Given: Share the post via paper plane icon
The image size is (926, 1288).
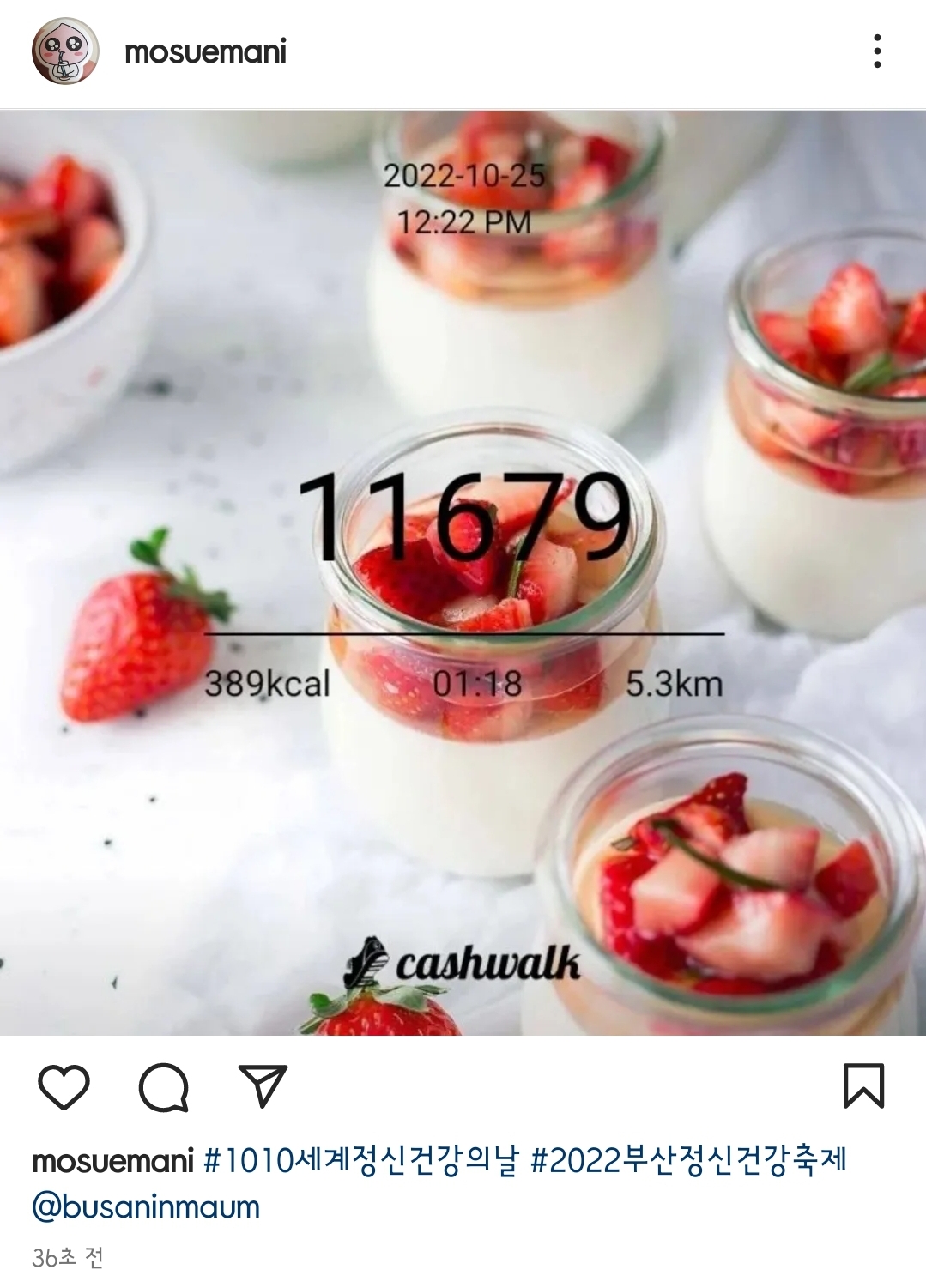Looking at the screenshot, I should 262,1086.
